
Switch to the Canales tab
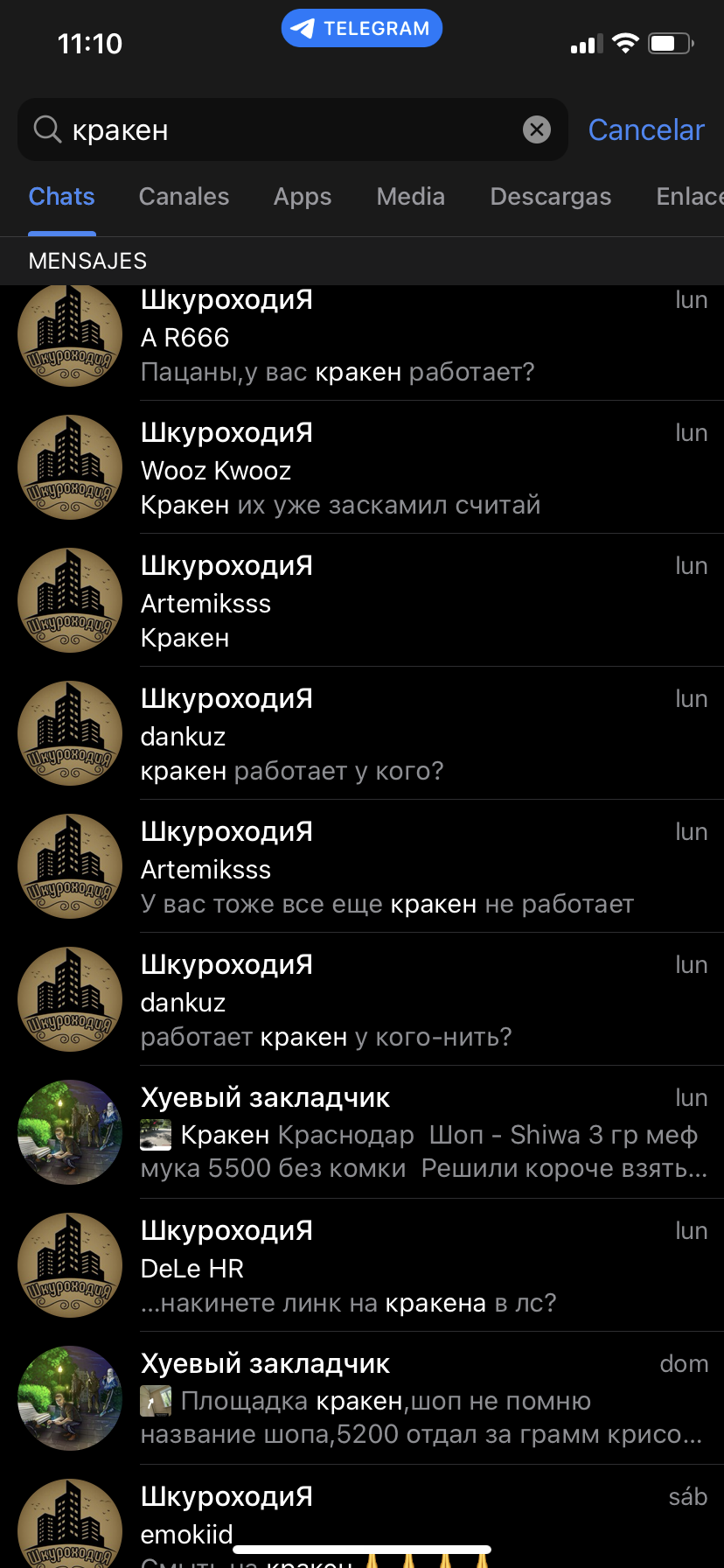pyautogui.click(x=184, y=196)
